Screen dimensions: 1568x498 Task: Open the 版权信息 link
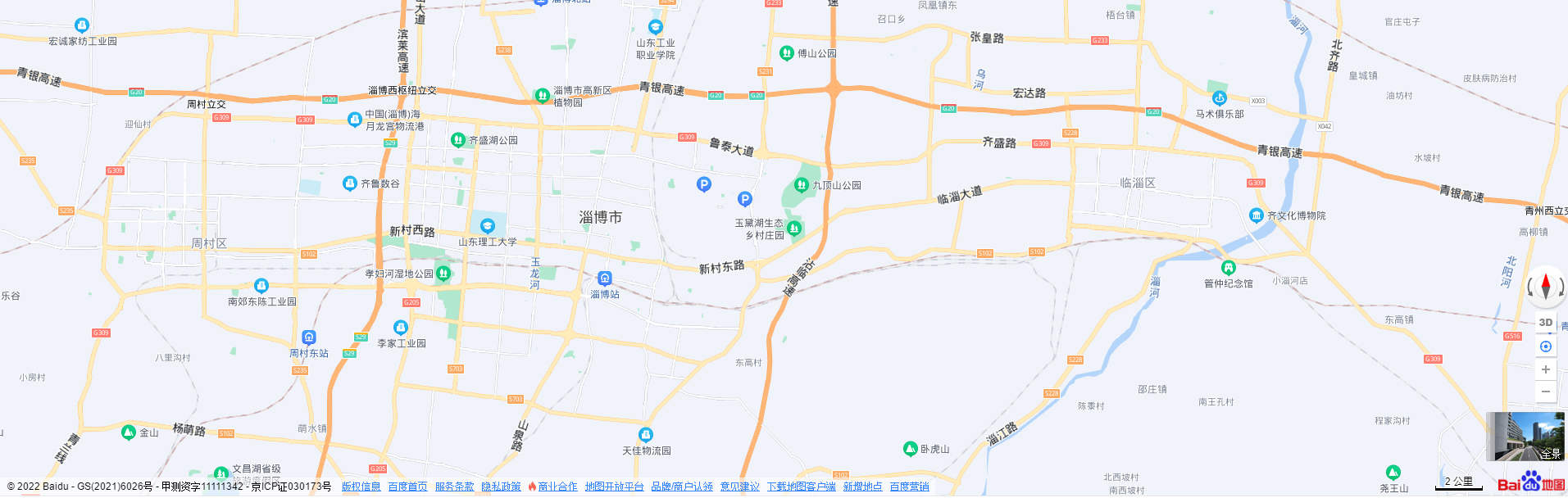point(361,487)
